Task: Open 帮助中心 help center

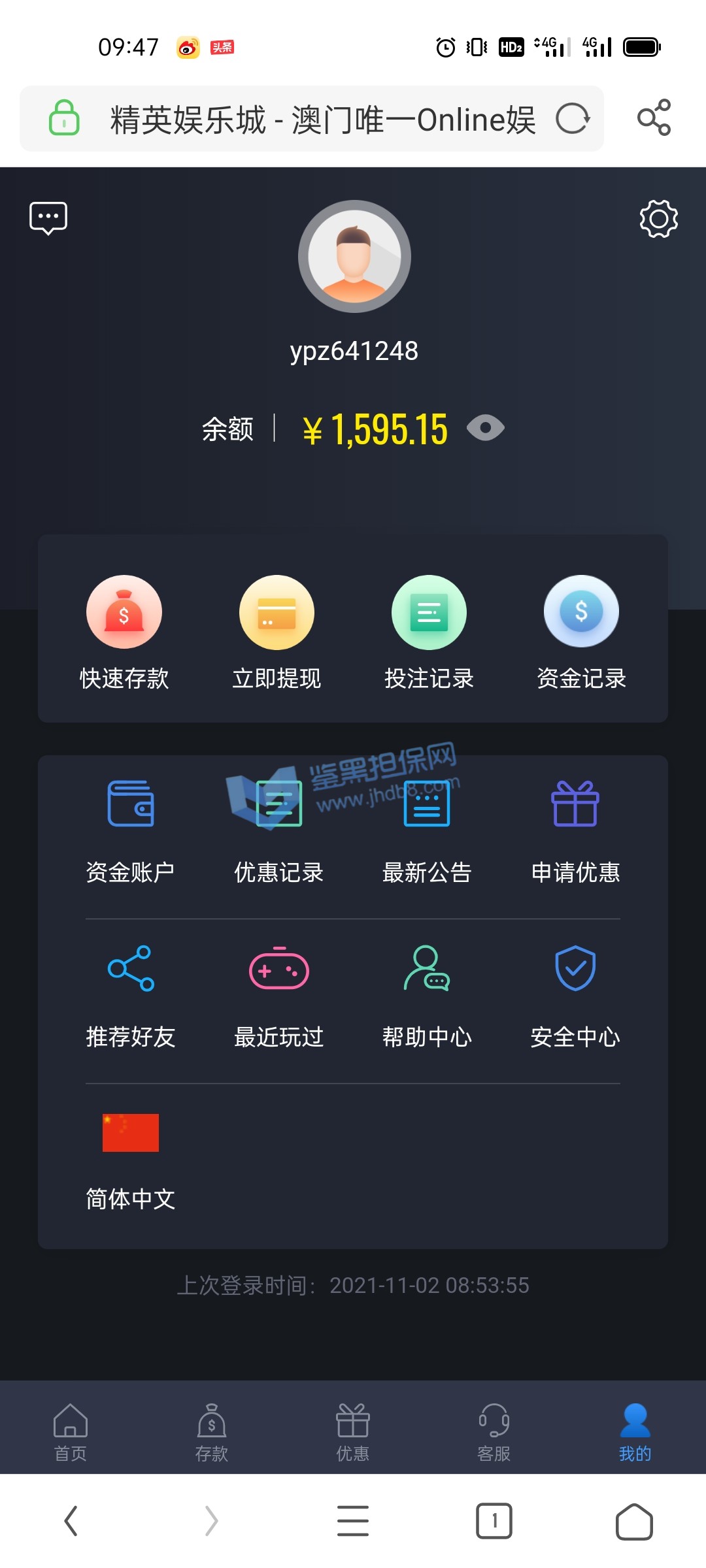Action: pos(427,996)
